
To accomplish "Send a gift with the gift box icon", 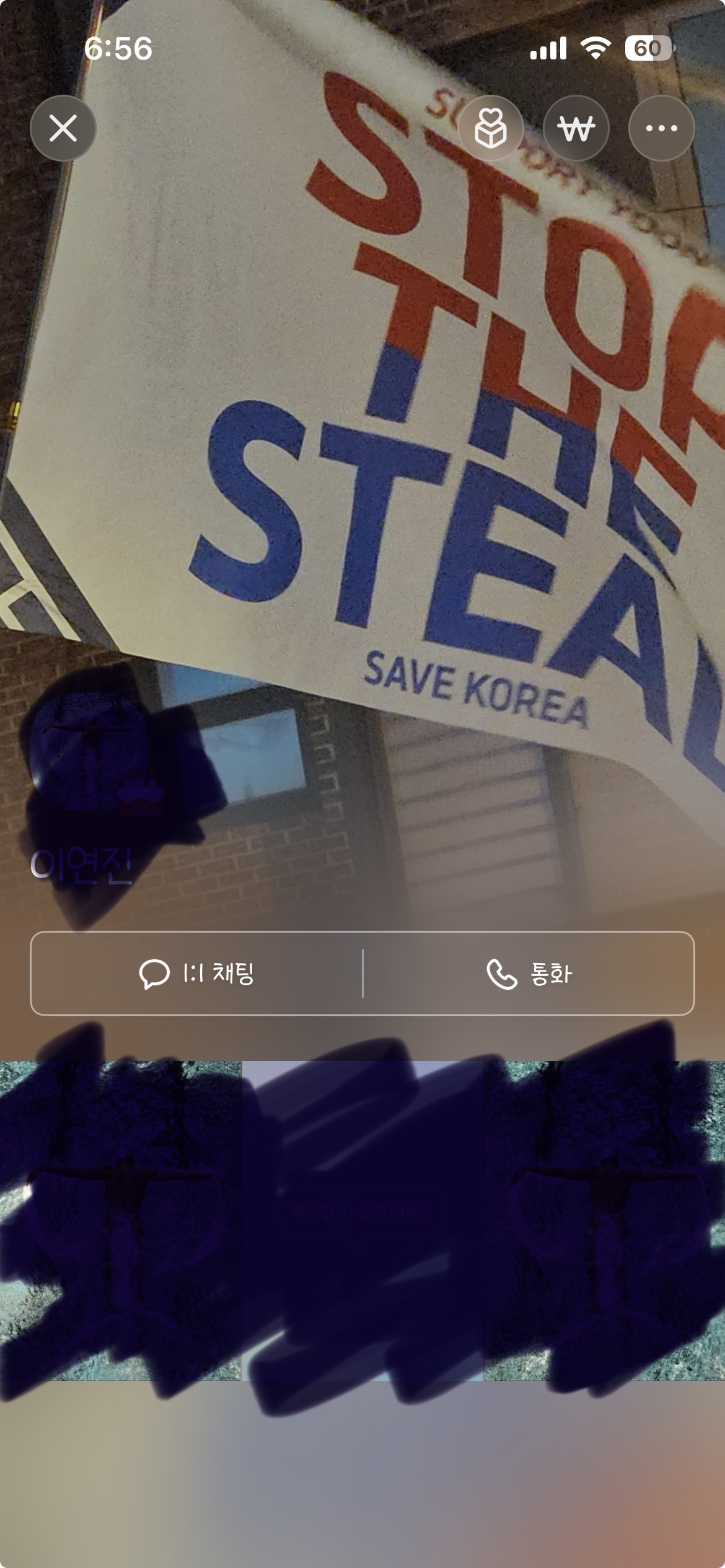I will 491,128.
